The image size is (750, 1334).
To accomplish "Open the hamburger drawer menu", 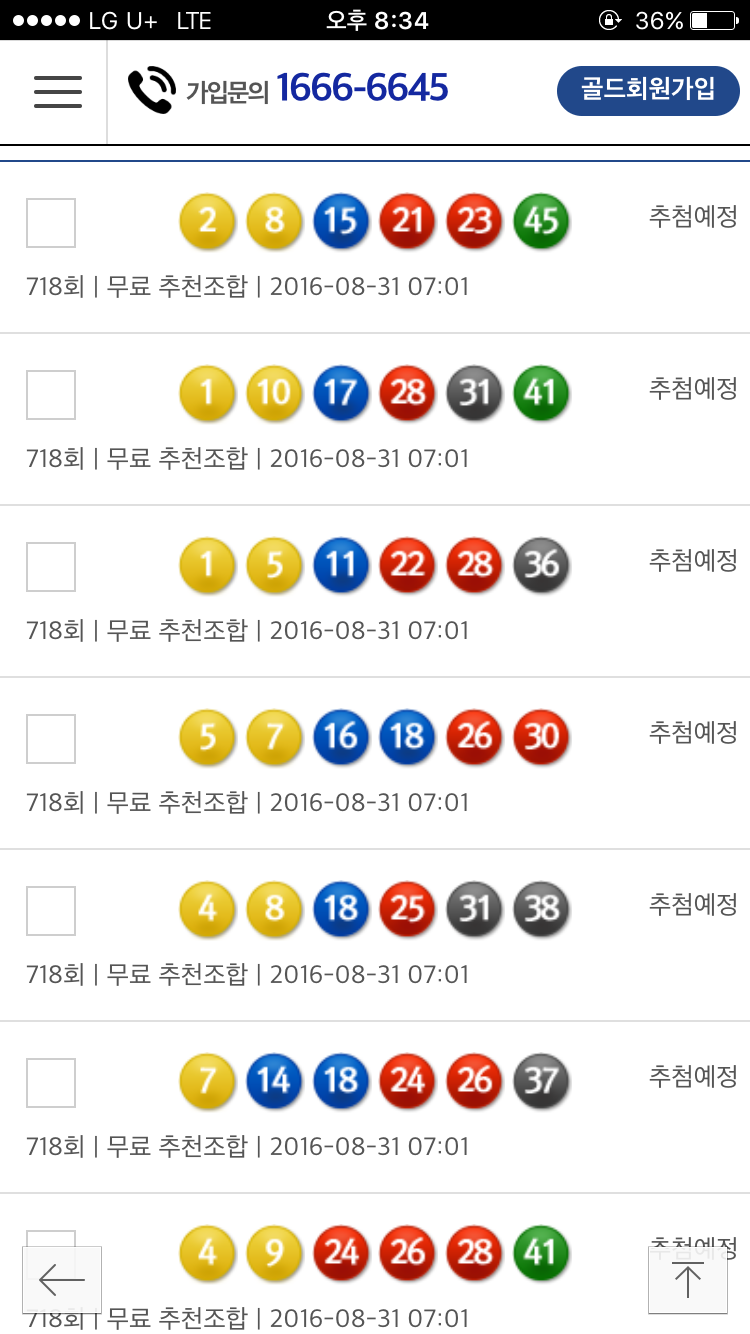I will coord(57,92).
